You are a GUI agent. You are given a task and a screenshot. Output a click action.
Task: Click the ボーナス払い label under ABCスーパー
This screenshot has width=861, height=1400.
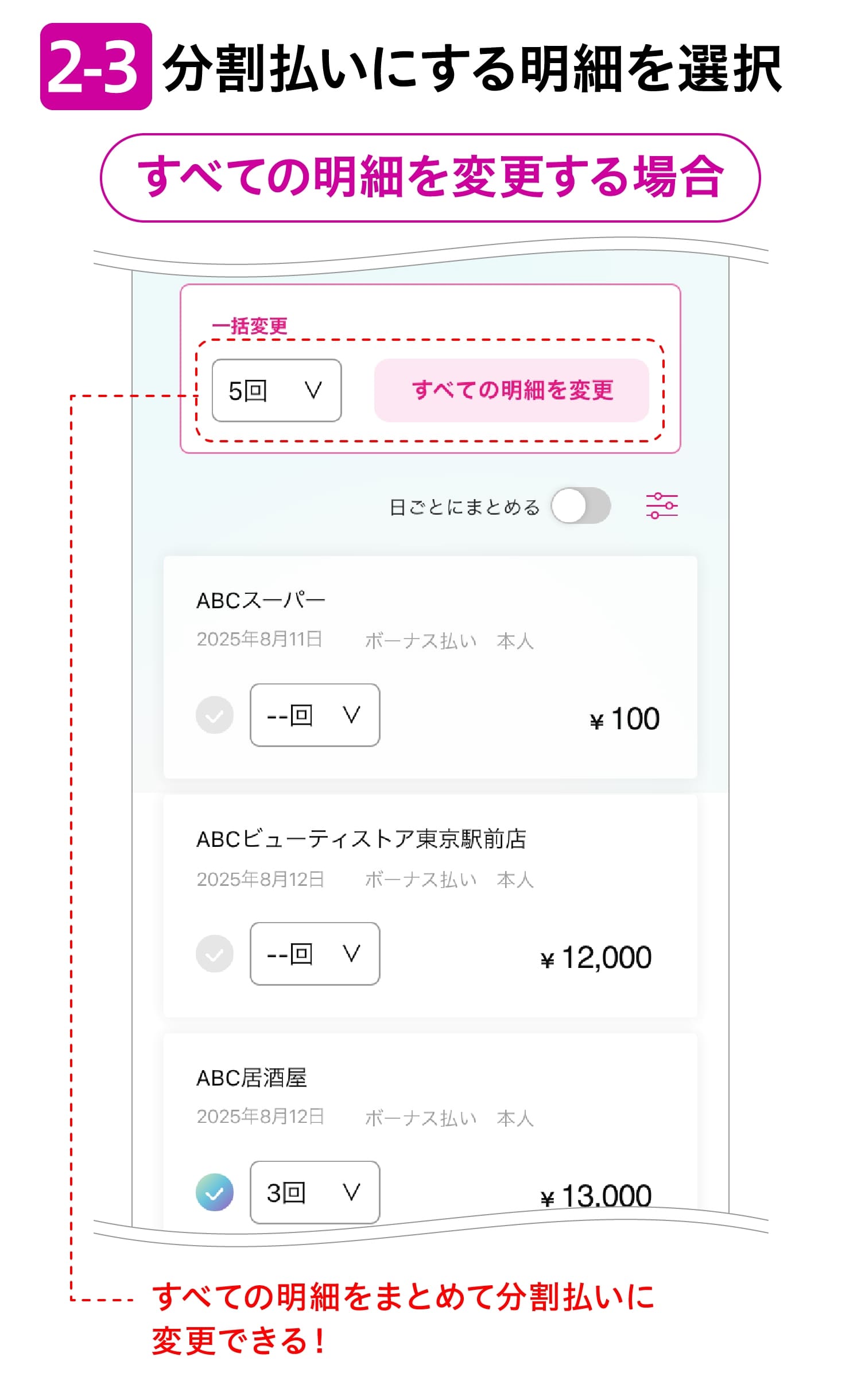pos(421,641)
